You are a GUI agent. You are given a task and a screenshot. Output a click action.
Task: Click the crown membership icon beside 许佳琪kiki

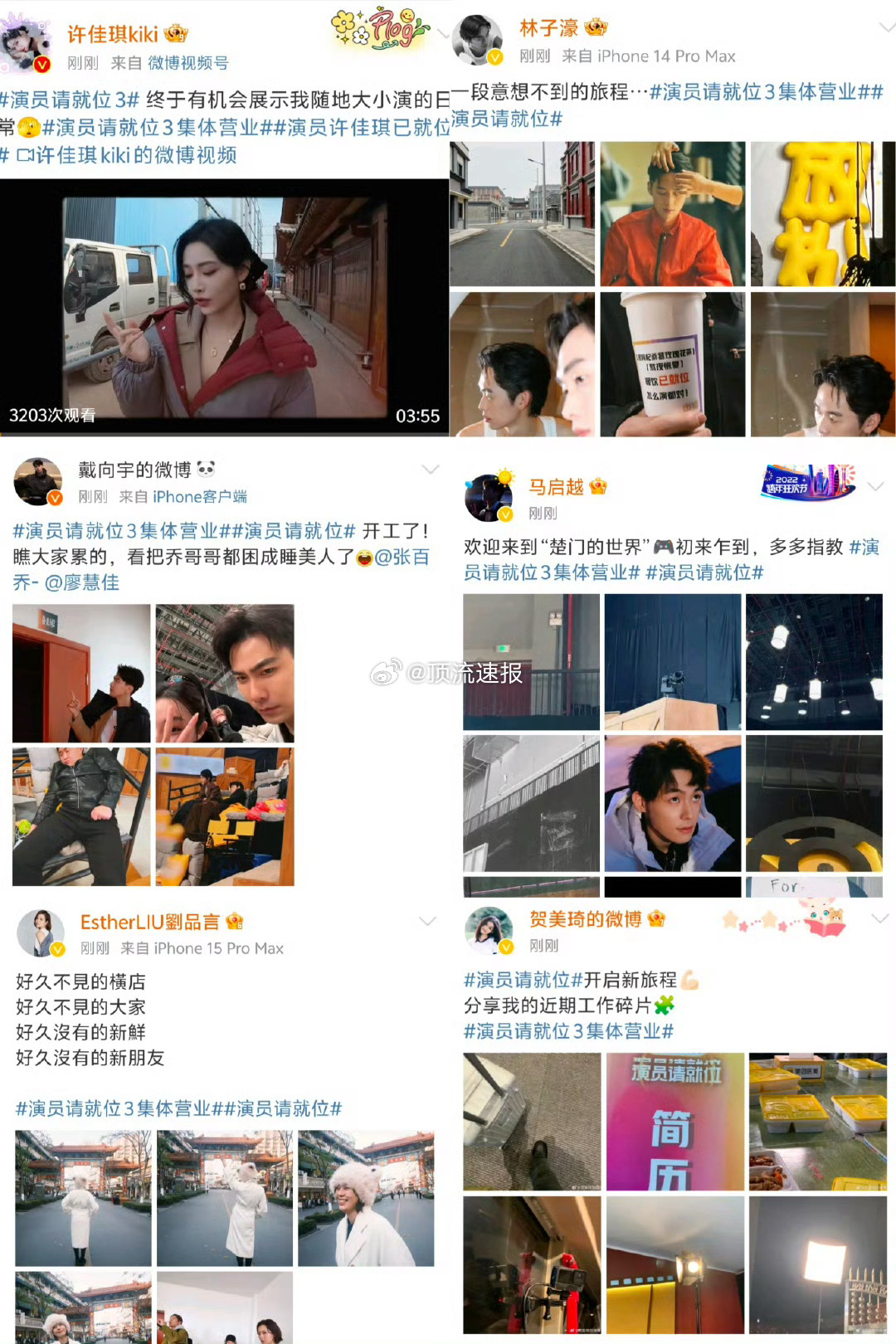[173, 34]
